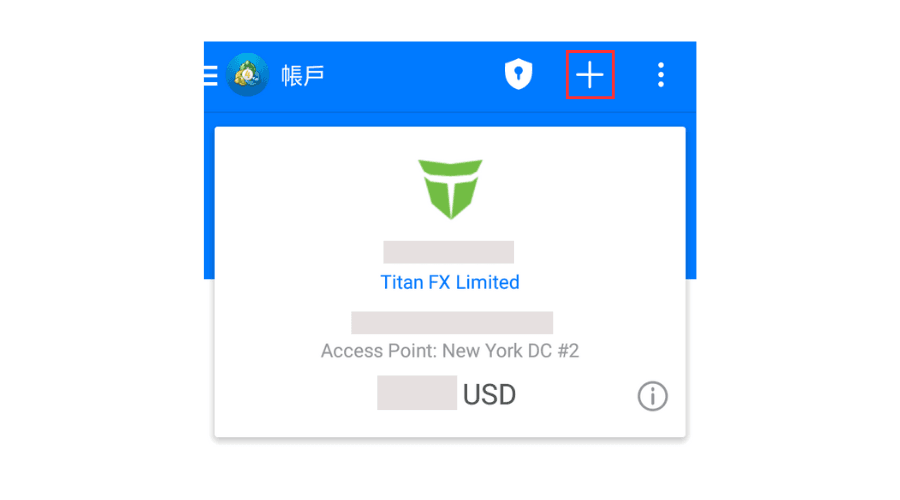This screenshot has width=900, height=500.
Task: Open the three-dot overflow menu
Action: (660, 75)
